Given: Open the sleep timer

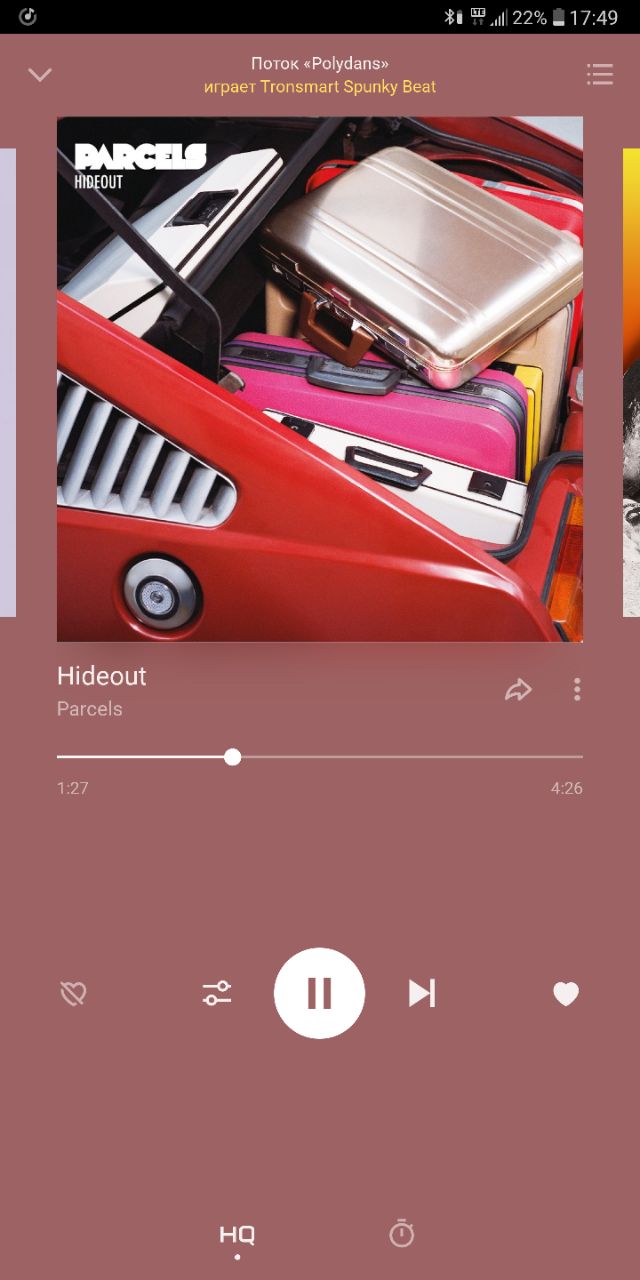Looking at the screenshot, I should [x=401, y=1234].
